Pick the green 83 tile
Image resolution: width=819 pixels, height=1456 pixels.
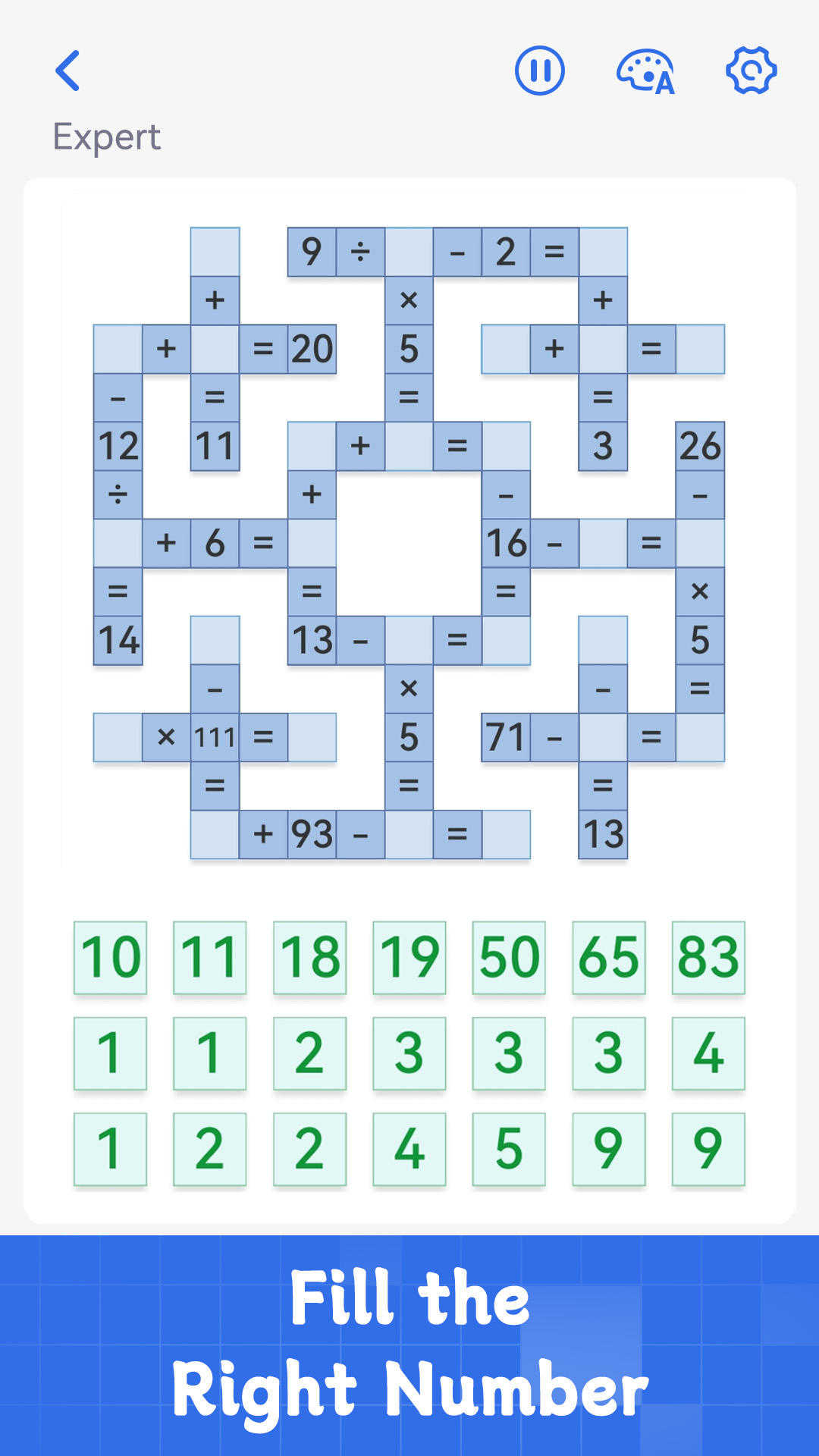pos(708,957)
